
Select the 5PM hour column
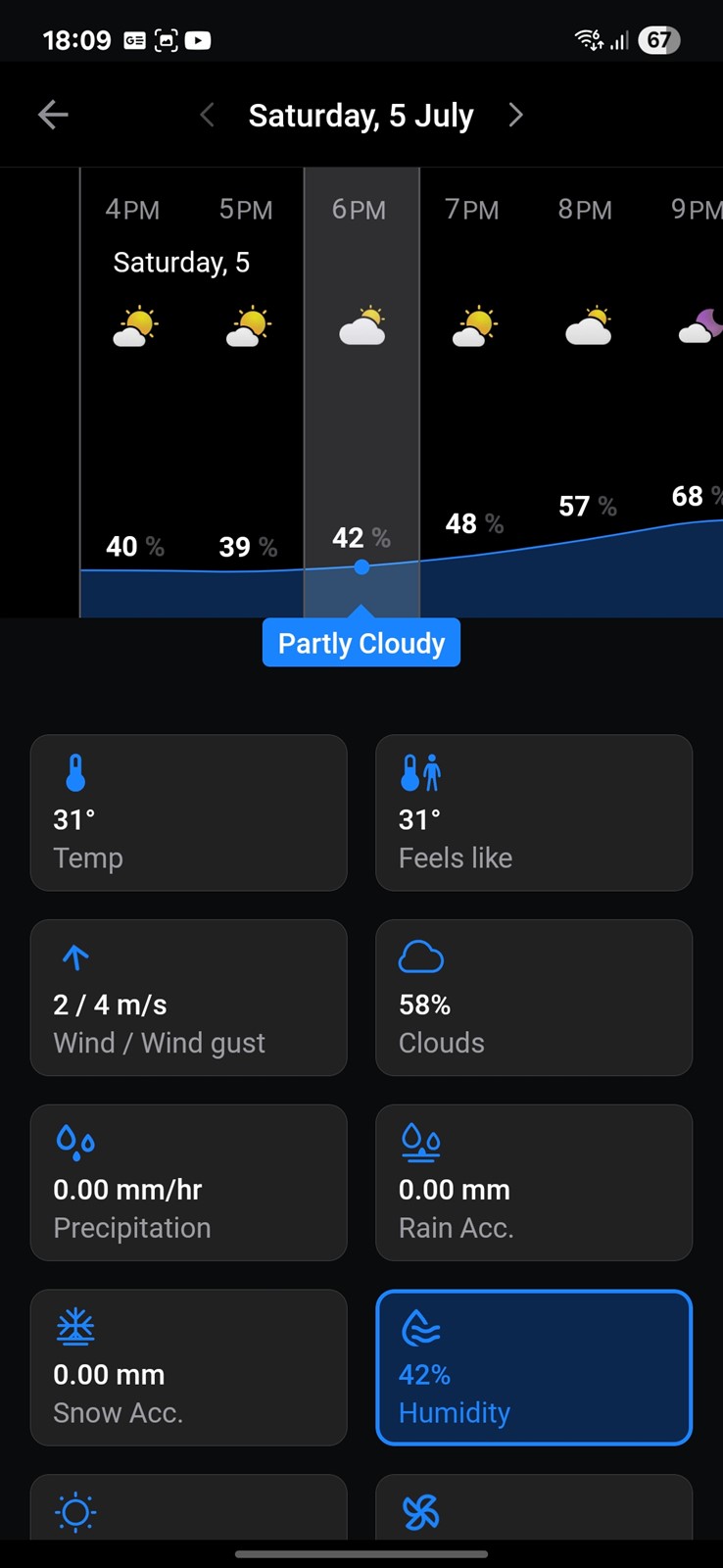click(248, 392)
